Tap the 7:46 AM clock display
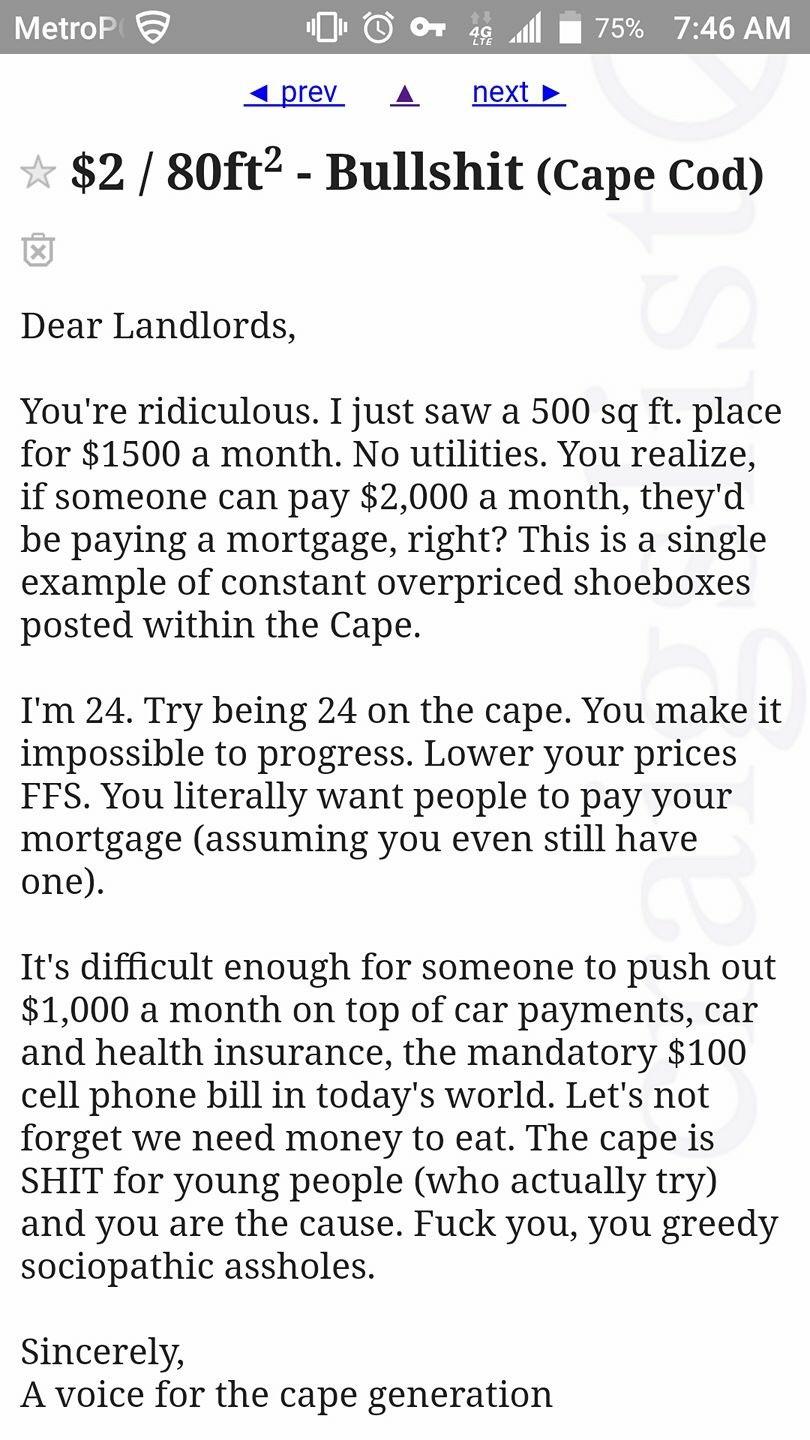The width and height of the screenshot is (810, 1440). coord(735,29)
